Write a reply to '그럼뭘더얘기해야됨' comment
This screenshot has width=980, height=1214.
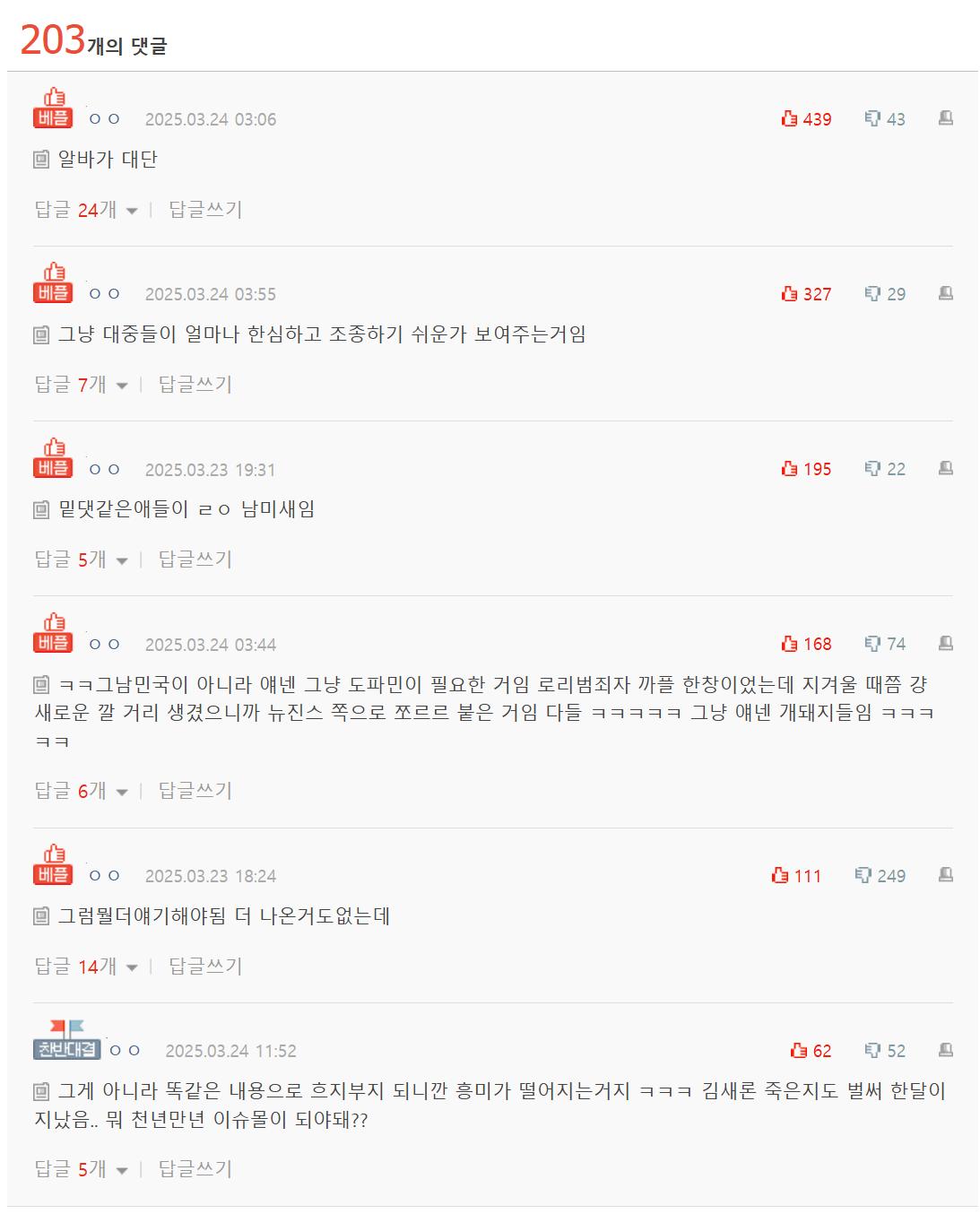[x=205, y=967]
